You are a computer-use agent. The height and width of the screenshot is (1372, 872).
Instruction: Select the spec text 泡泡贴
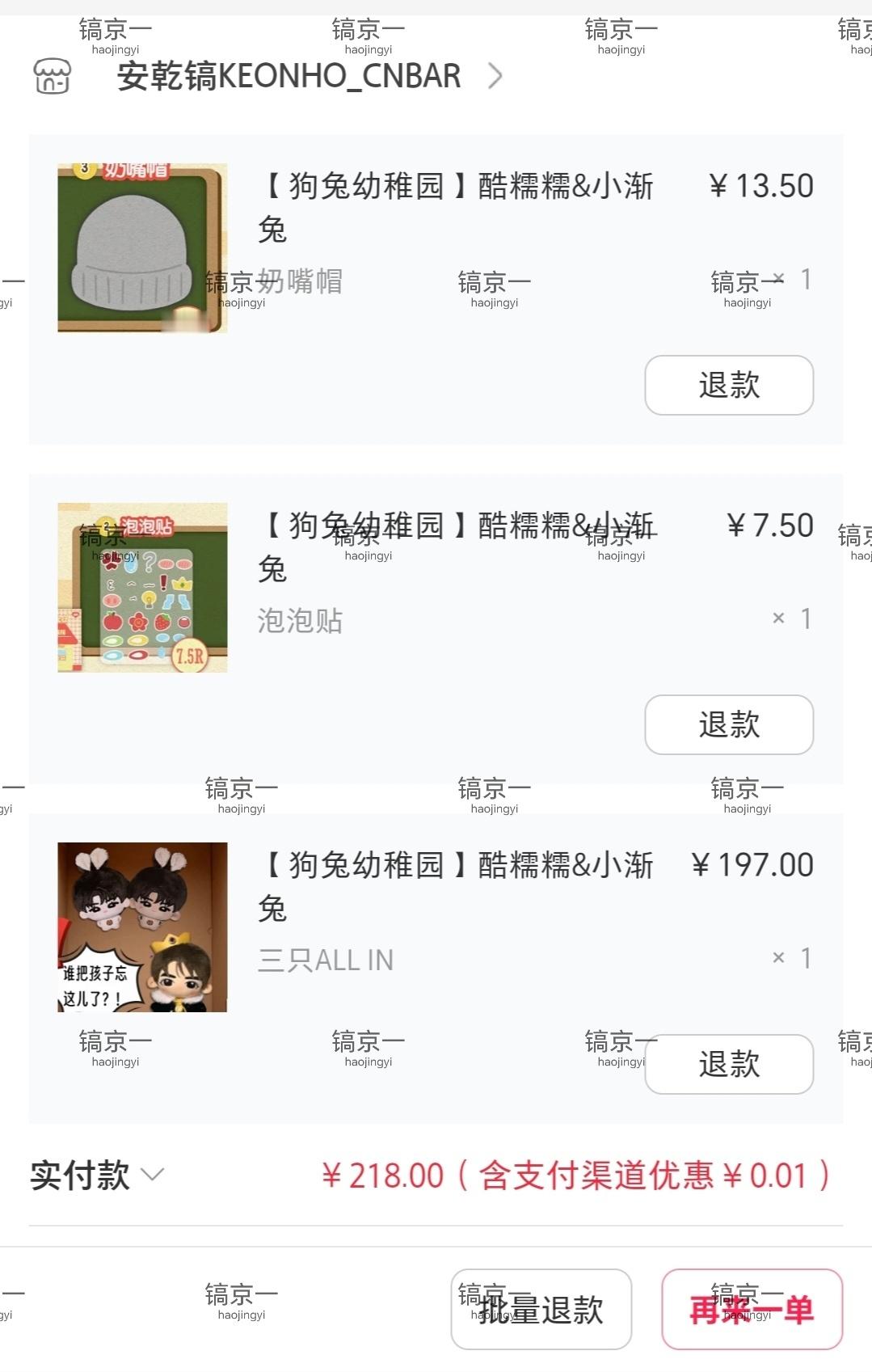(x=299, y=621)
